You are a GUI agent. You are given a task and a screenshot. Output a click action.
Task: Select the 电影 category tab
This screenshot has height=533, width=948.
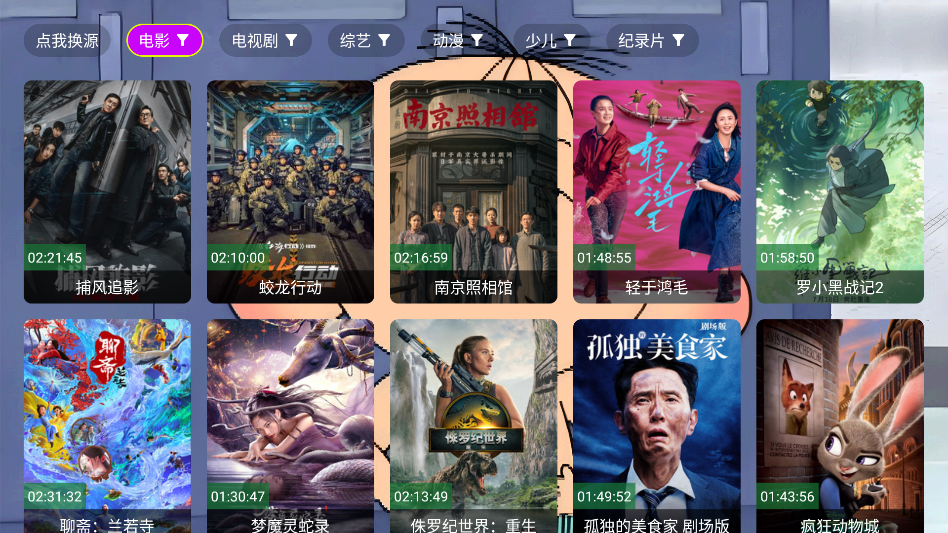[x=164, y=41]
